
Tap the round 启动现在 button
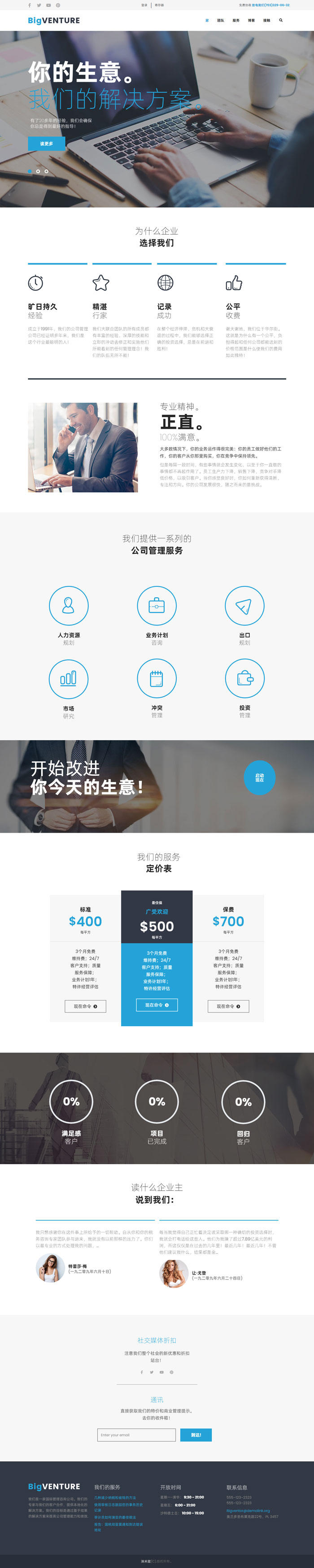coord(259,778)
